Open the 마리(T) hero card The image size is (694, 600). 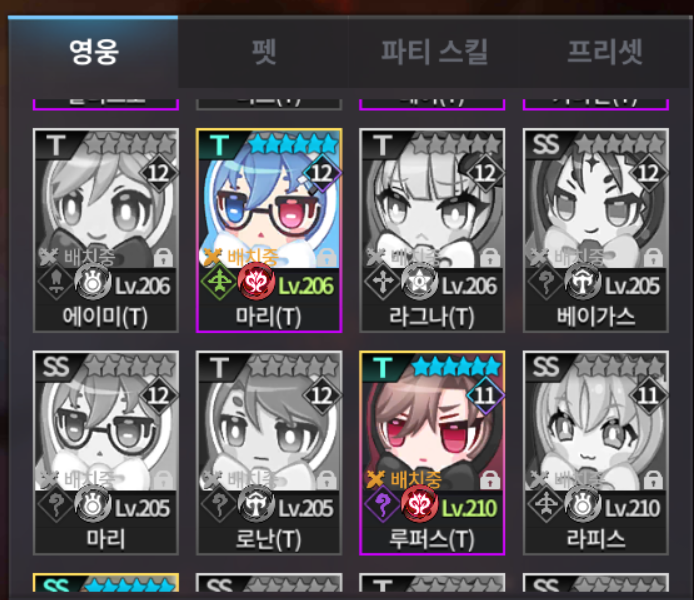pyautogui.click(x=269, y=230)
